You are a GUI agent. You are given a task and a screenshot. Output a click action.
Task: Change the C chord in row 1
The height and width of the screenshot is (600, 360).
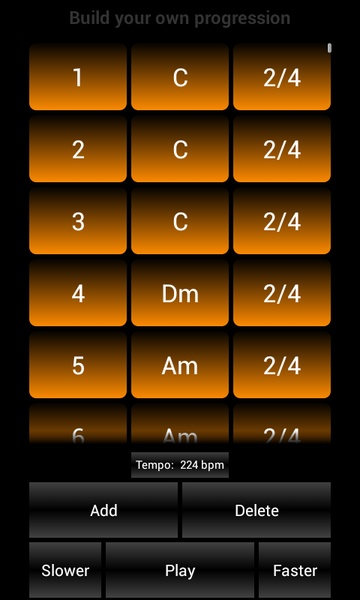pos(180,77)
